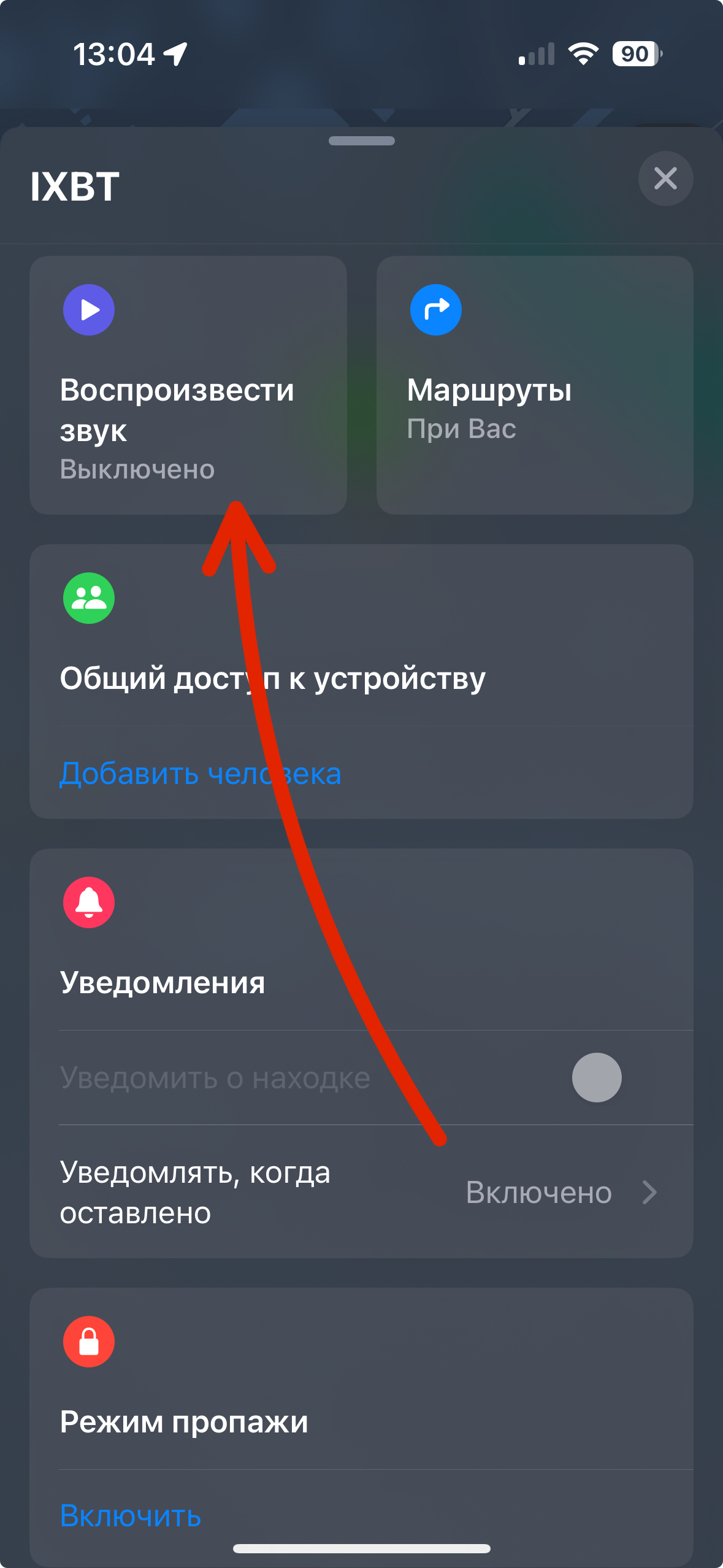Play sound on the IXBT device
Image resolution: width=723 pixels, height=1568 pixels.
pyautogui.click(x=188, y=385)
